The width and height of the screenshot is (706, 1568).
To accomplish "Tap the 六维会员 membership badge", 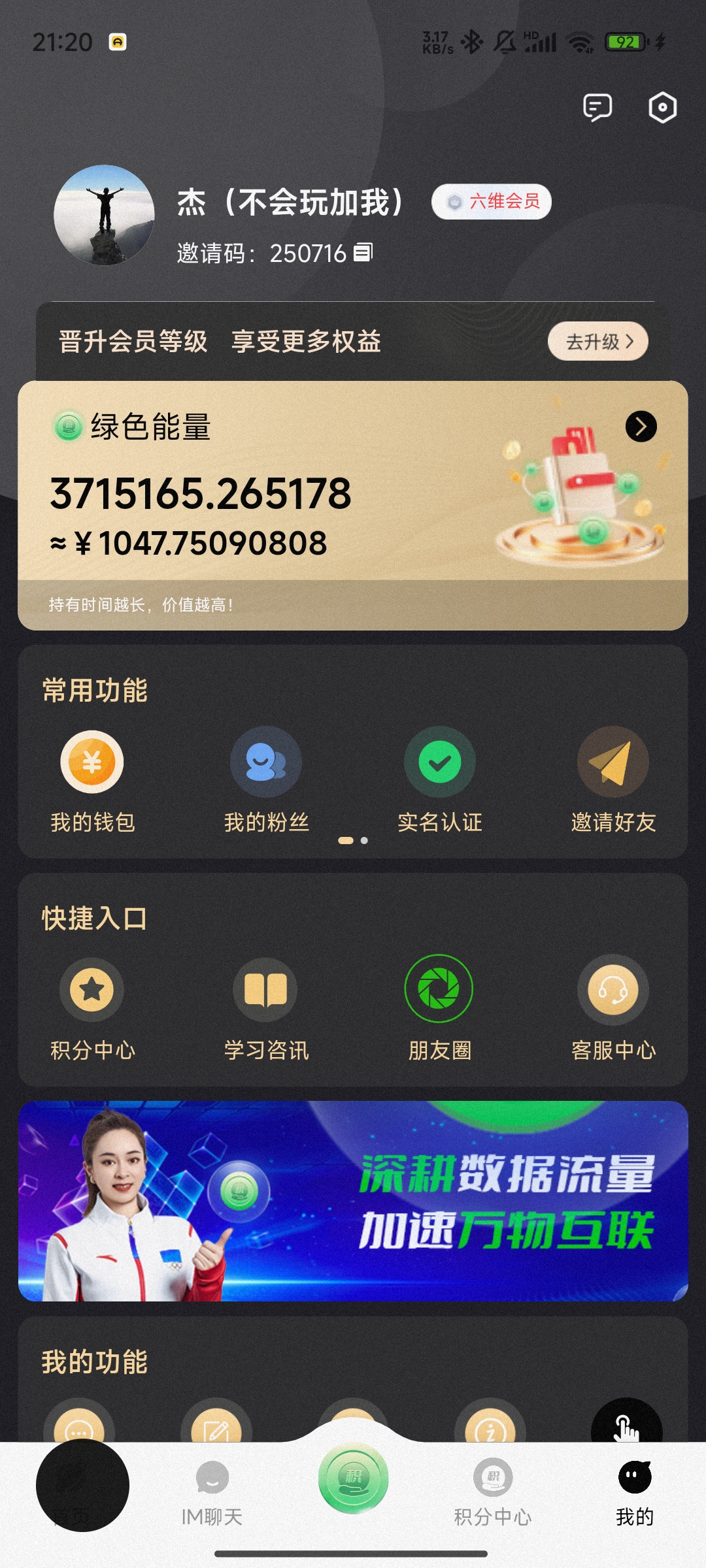I will pos(492,201).
